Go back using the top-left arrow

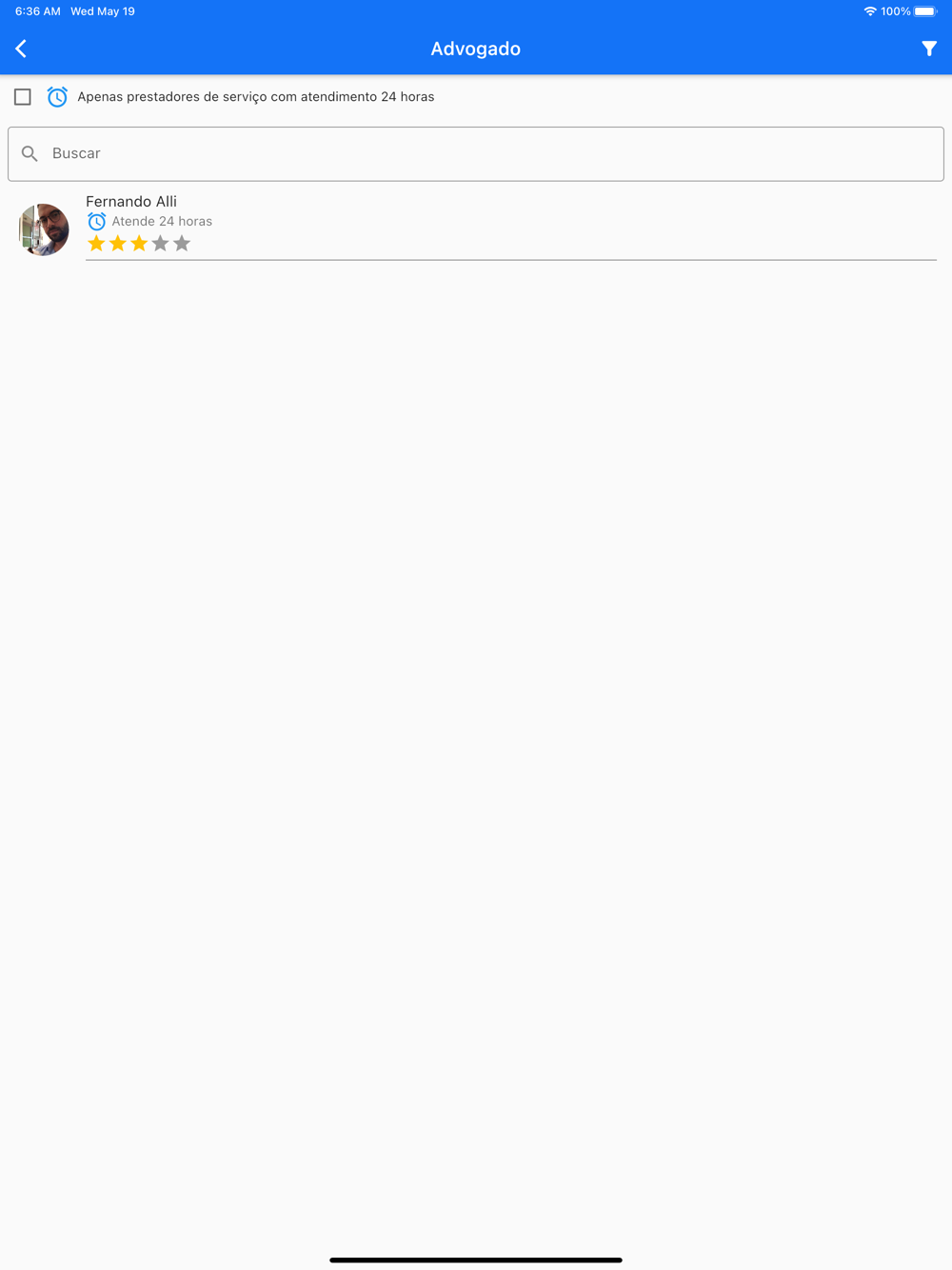21,49
